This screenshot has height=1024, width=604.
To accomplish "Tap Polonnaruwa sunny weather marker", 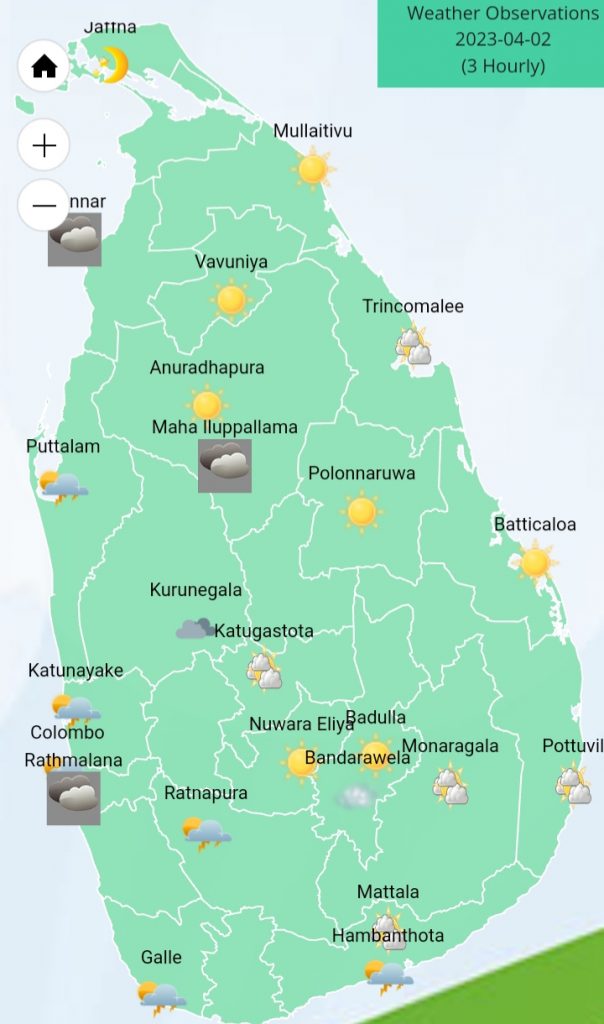I will click(361, 512).
